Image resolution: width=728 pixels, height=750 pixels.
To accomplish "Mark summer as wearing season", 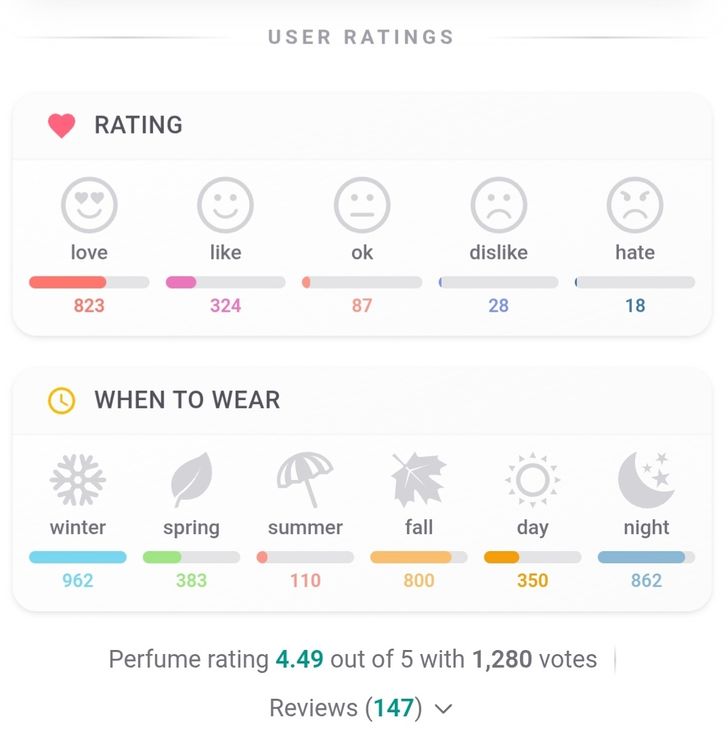I will click(x=305, y=480).
